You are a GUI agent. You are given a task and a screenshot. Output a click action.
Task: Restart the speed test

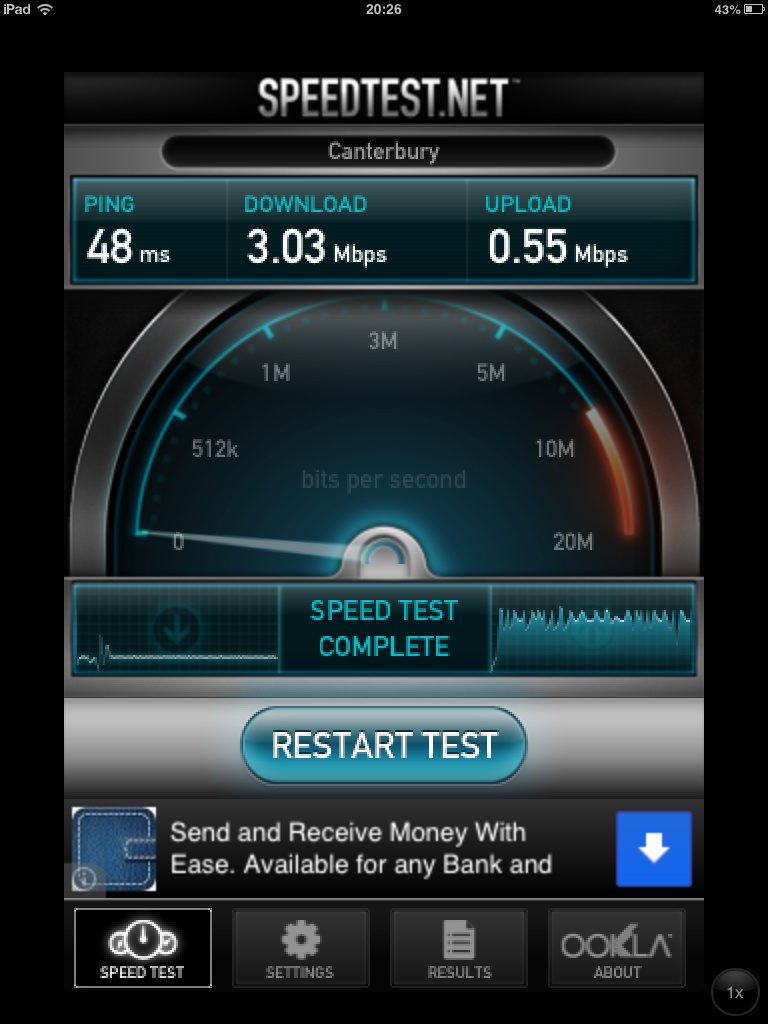(x=384, y=745)
